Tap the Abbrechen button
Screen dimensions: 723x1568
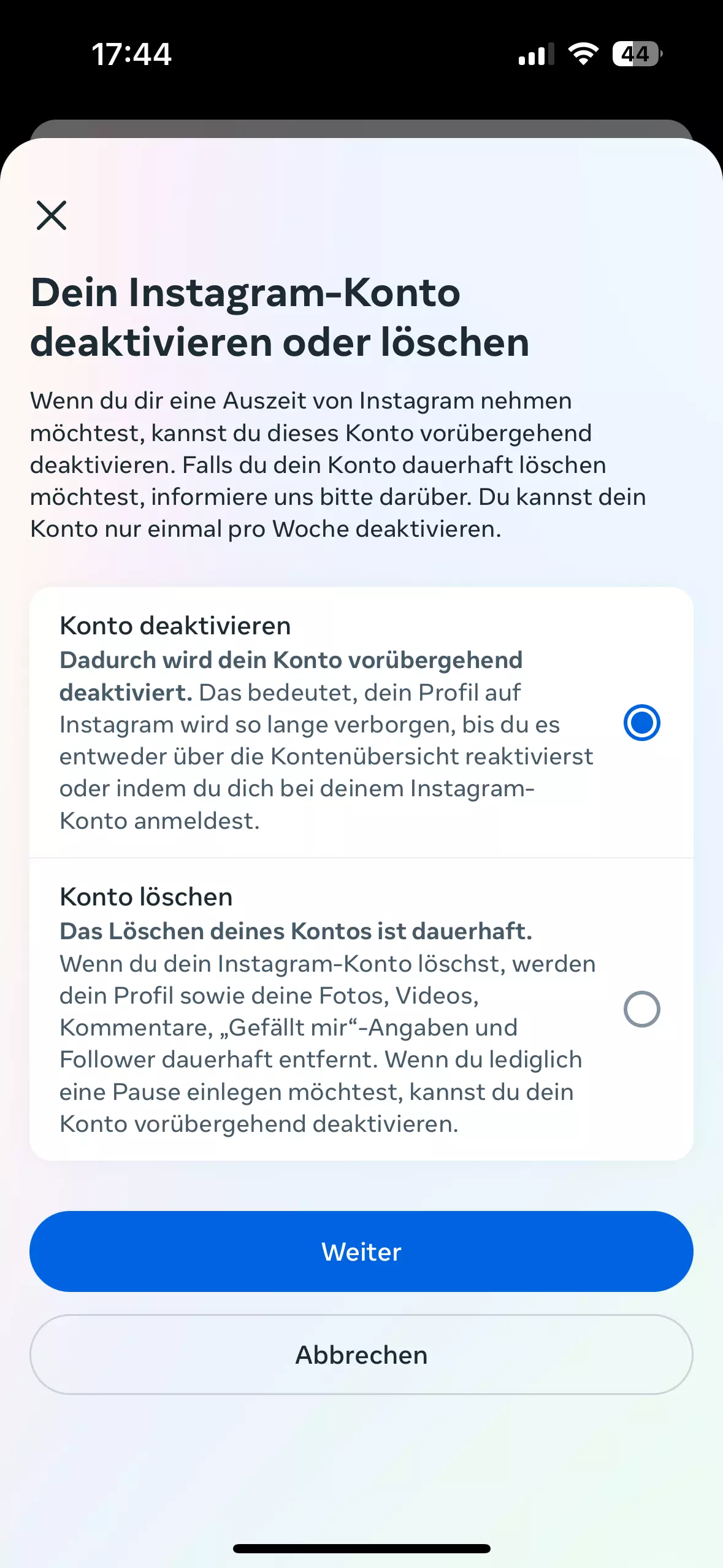tap(361, 1355)
